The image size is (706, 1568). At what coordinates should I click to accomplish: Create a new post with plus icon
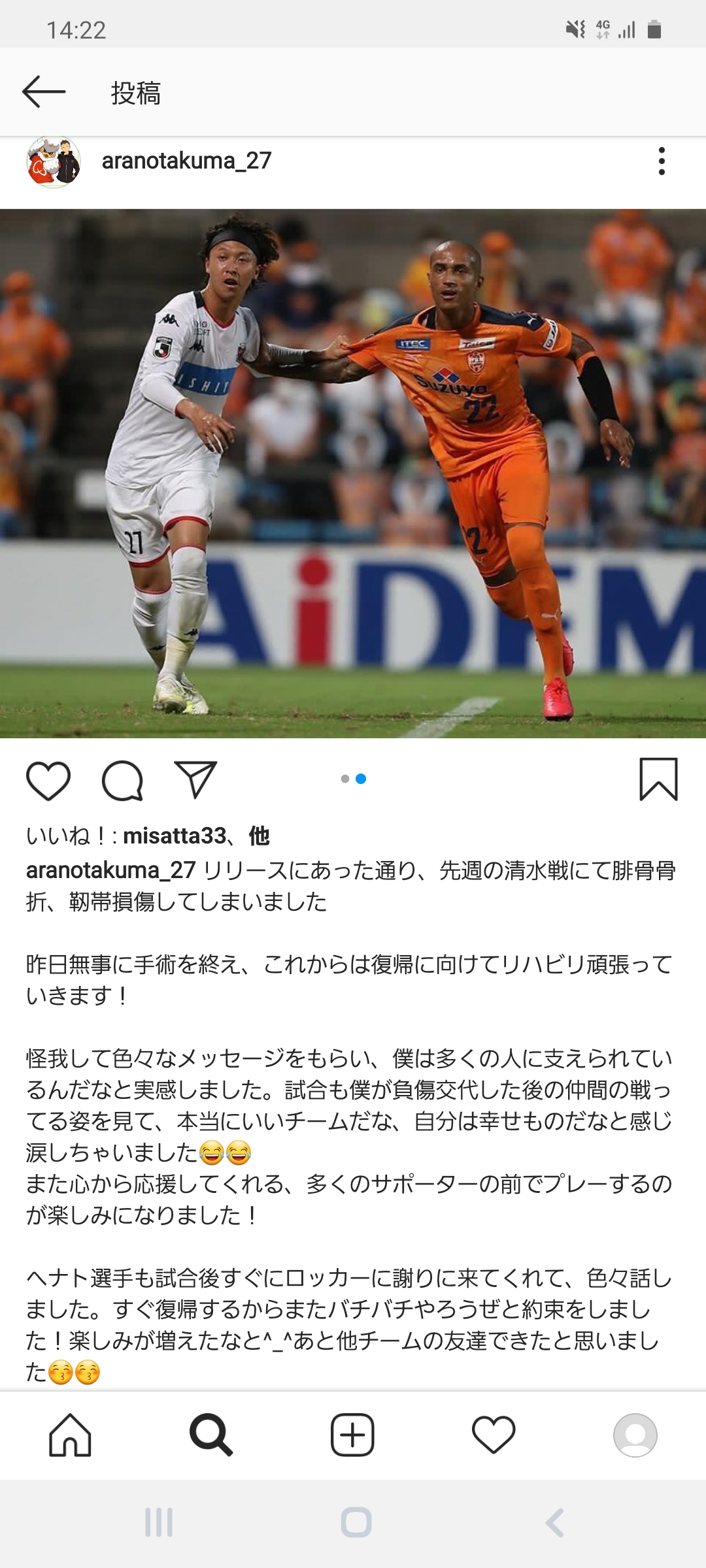pos(352,1435)
